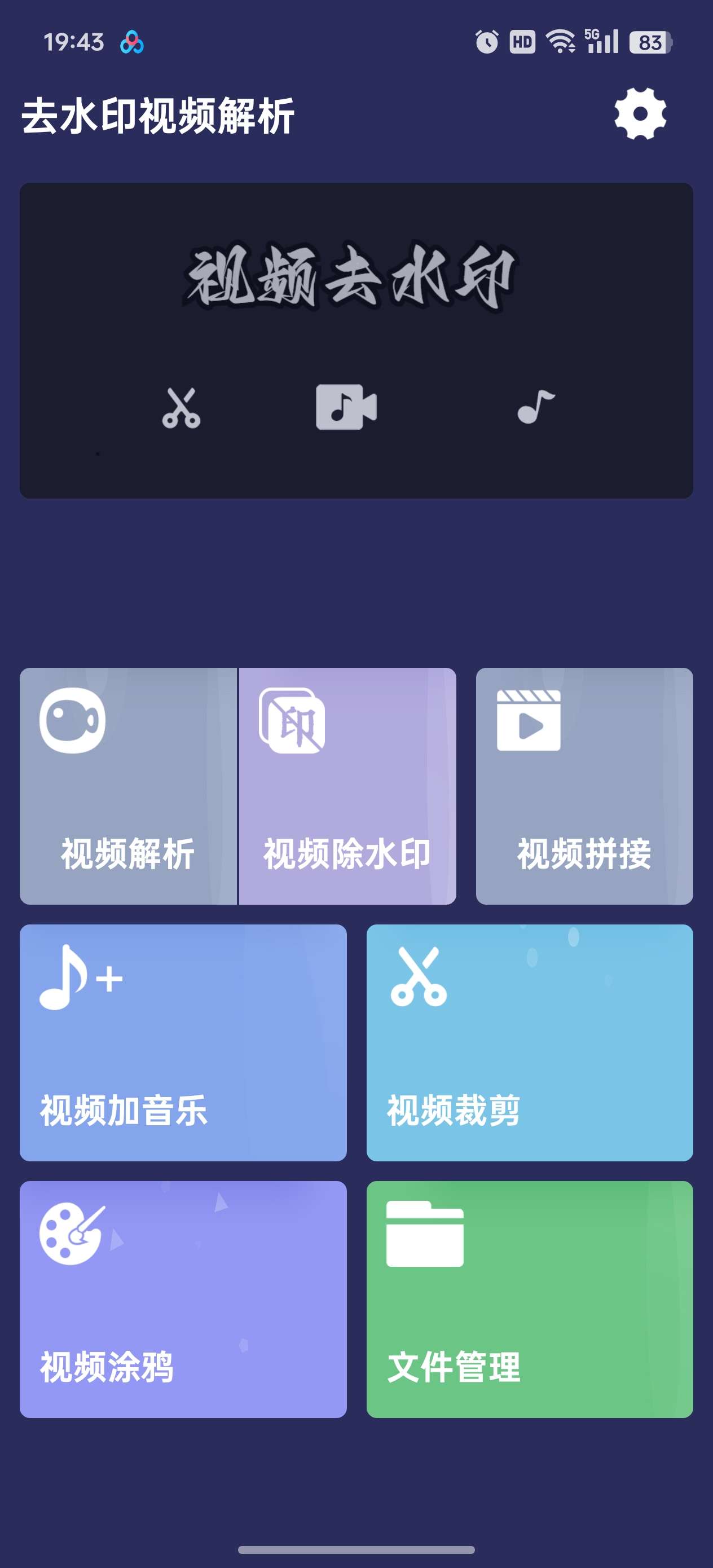This screenshot has height=1568, width=713.
Task: Open the 视频解析 tile
Action: point(128,785)
